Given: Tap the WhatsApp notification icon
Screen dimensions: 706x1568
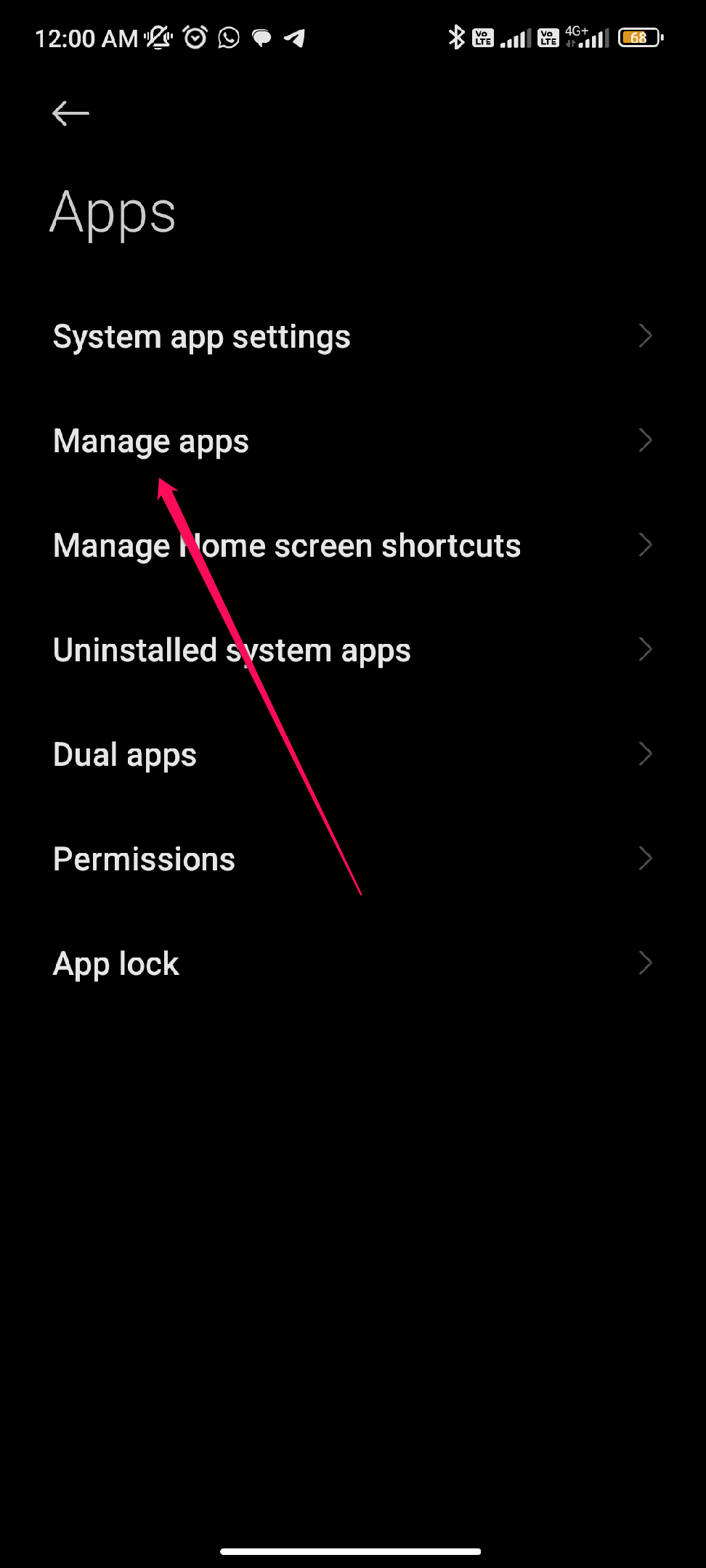Looking at the screenshot, I should pos(228,38).
